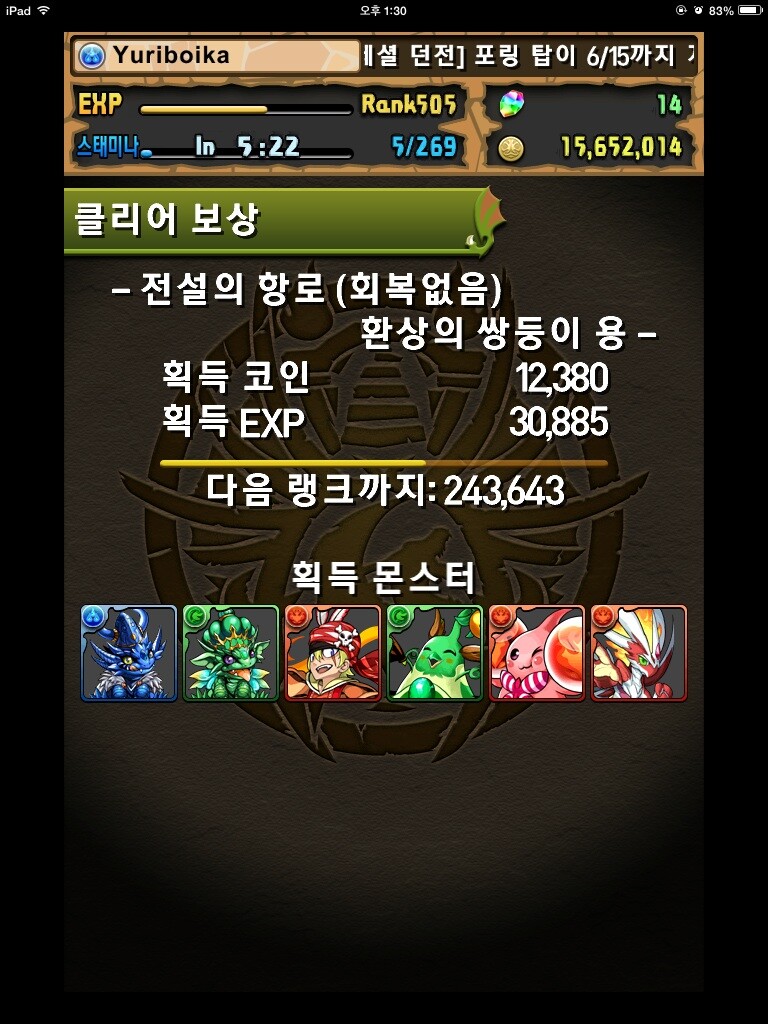Screen dimensions: 768x1024
Task: Select the red and white dragon monster
Action: pos(638,653)
